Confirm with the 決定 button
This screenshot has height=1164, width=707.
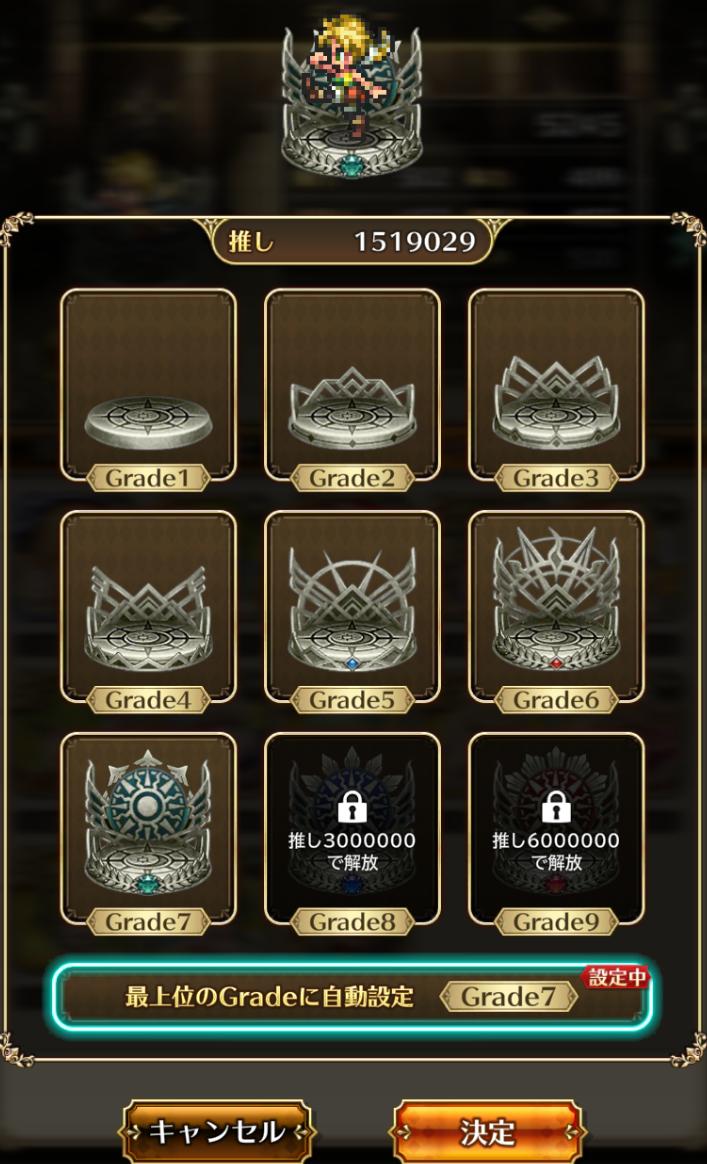pyautogui.click(x=487, y=1131)
